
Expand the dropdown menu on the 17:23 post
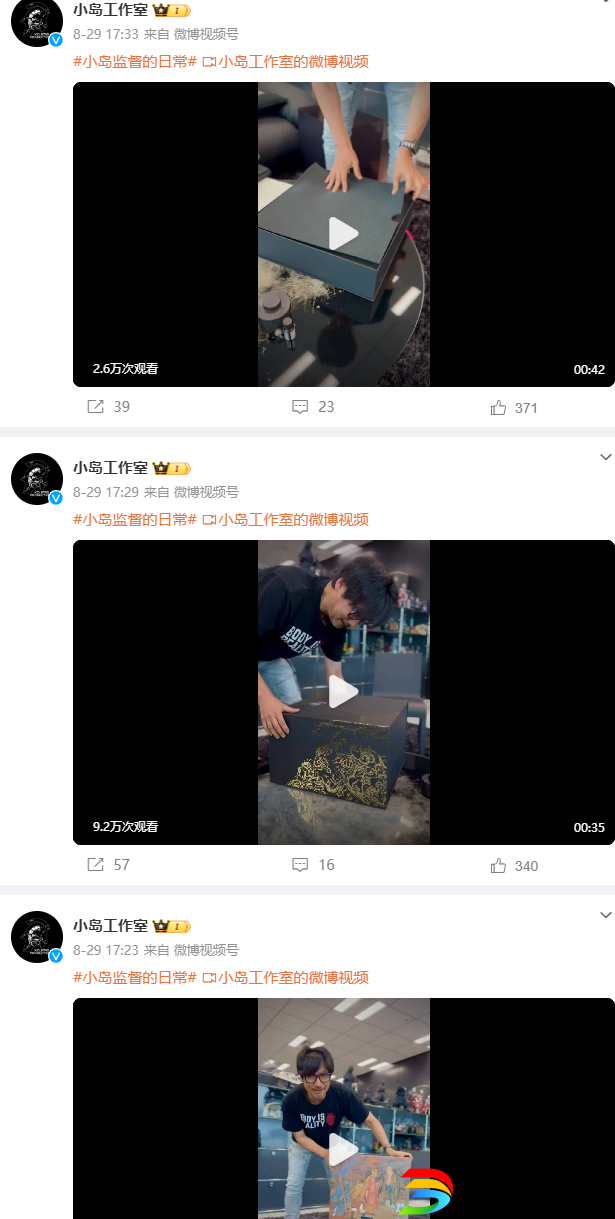click(x=605, y=915)
